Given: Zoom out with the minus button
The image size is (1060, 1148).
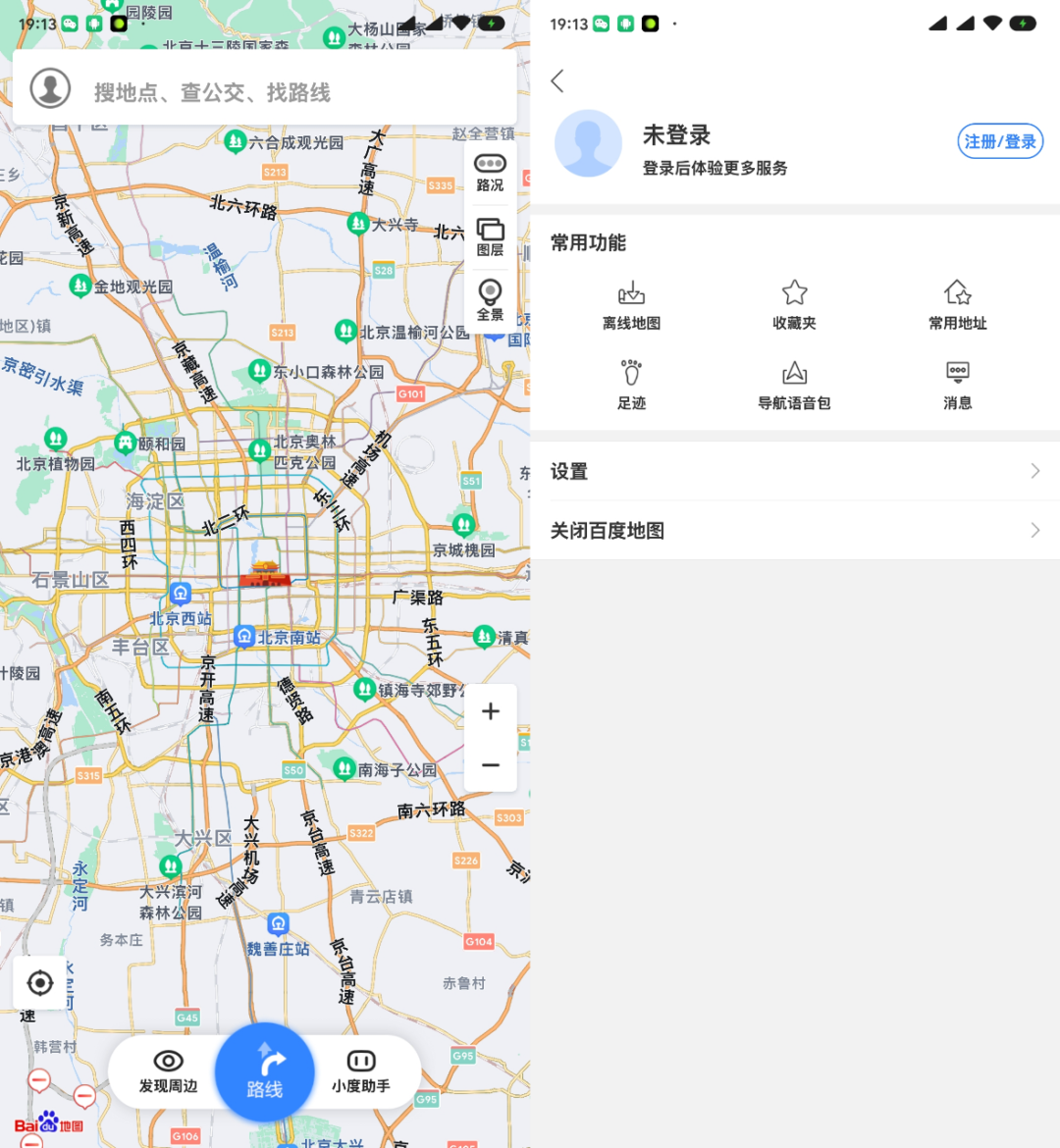Looking at the screenshot, I should click(491, 765).
